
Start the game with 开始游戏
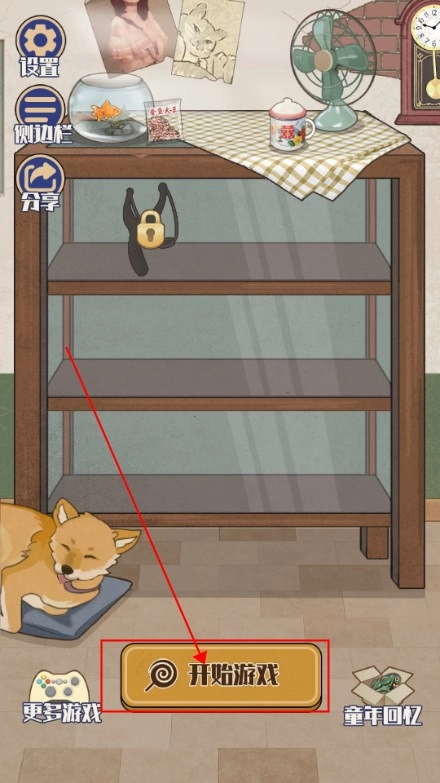tap(221, 676)
